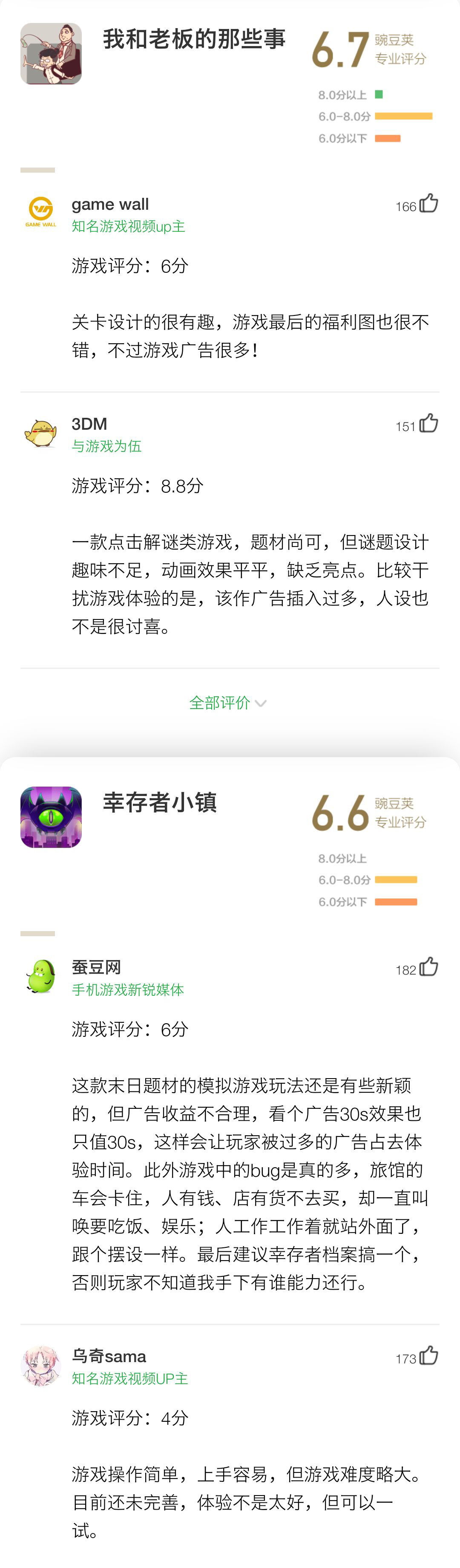460x1568 pixels.
Task: View 乌奇sama's reviewer profile
Action: pos(41,1365)
